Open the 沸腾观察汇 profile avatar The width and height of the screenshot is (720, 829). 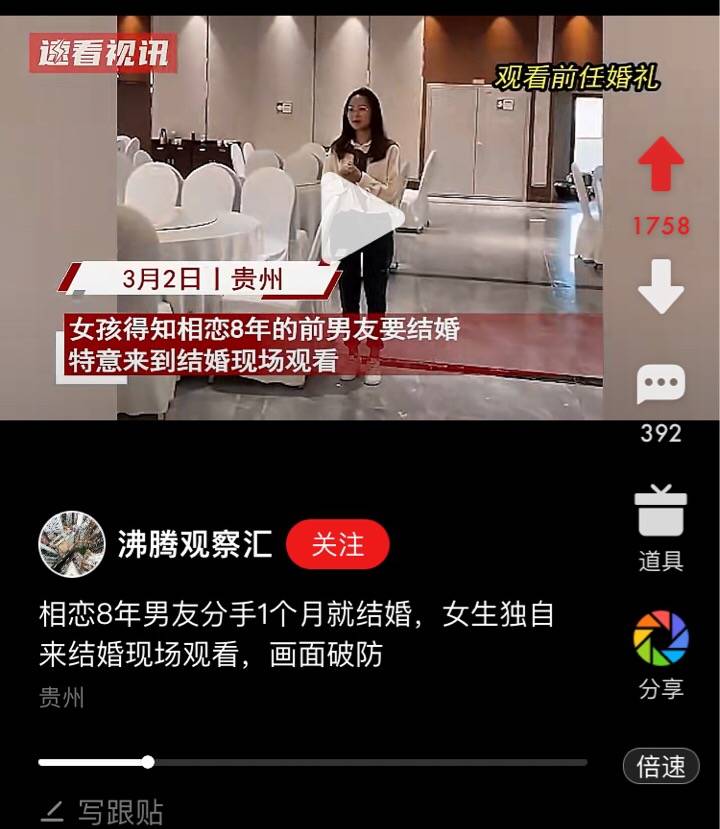72,545
